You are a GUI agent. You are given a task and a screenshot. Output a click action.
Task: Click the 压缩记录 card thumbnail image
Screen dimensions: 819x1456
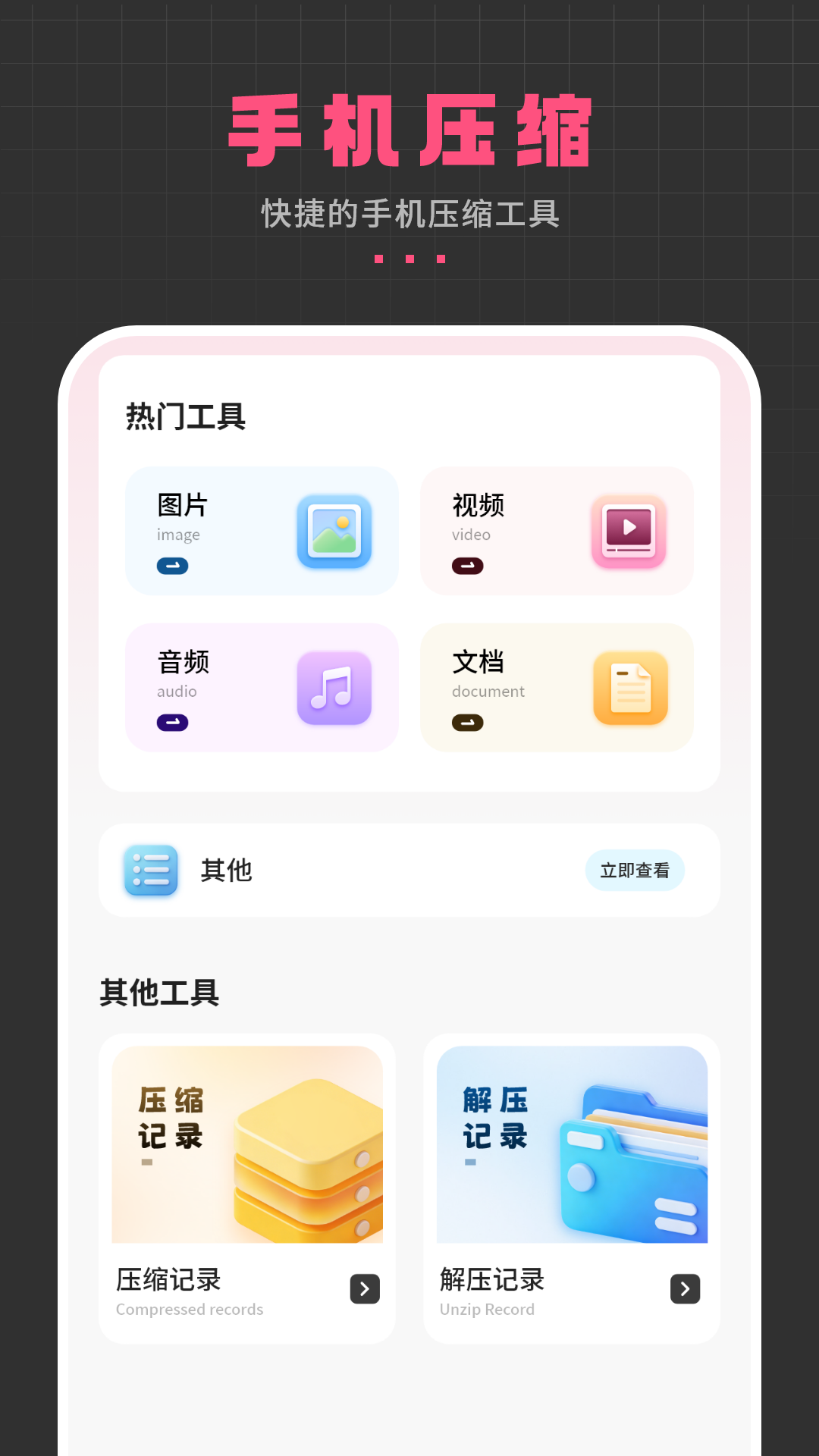(247, 1145)
